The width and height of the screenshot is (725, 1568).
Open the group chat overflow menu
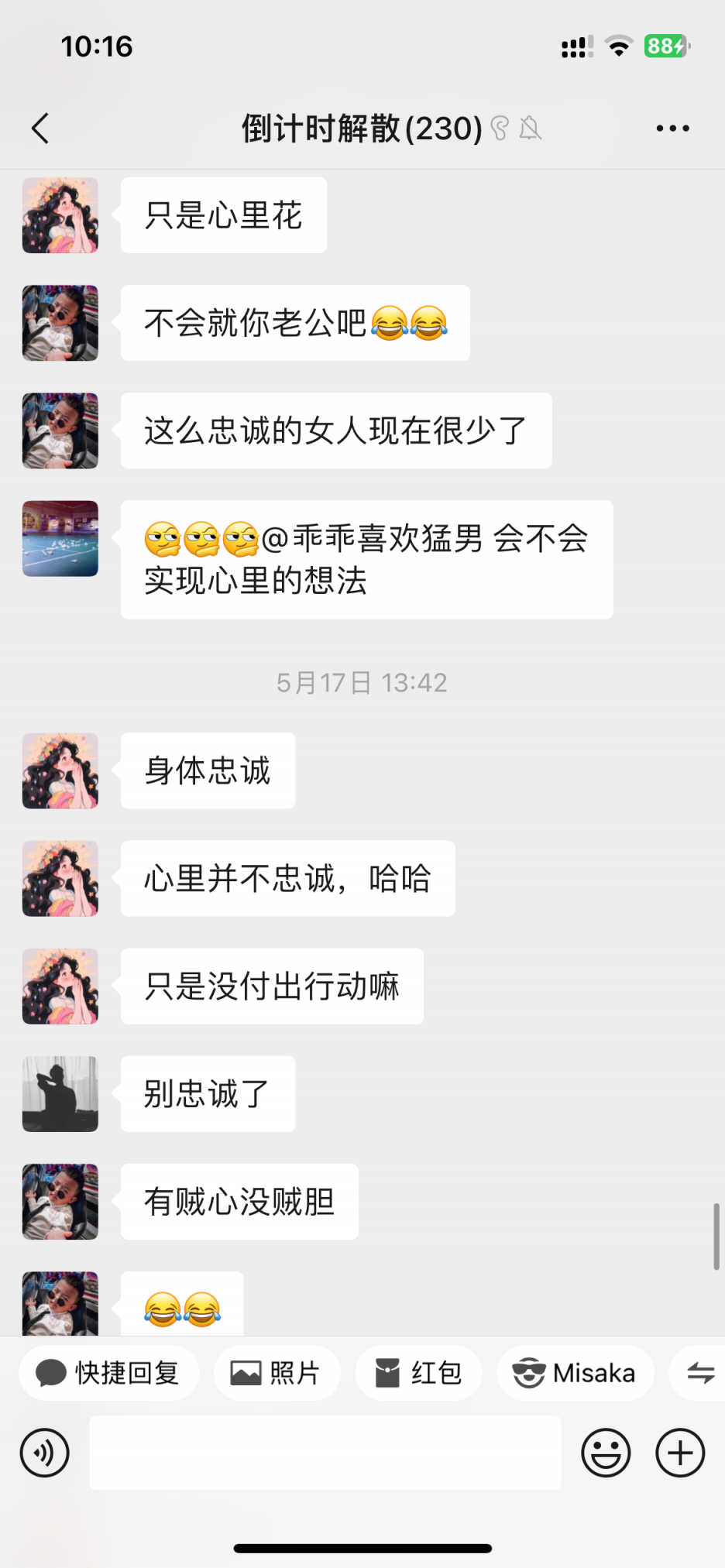[x=672, y=129]
